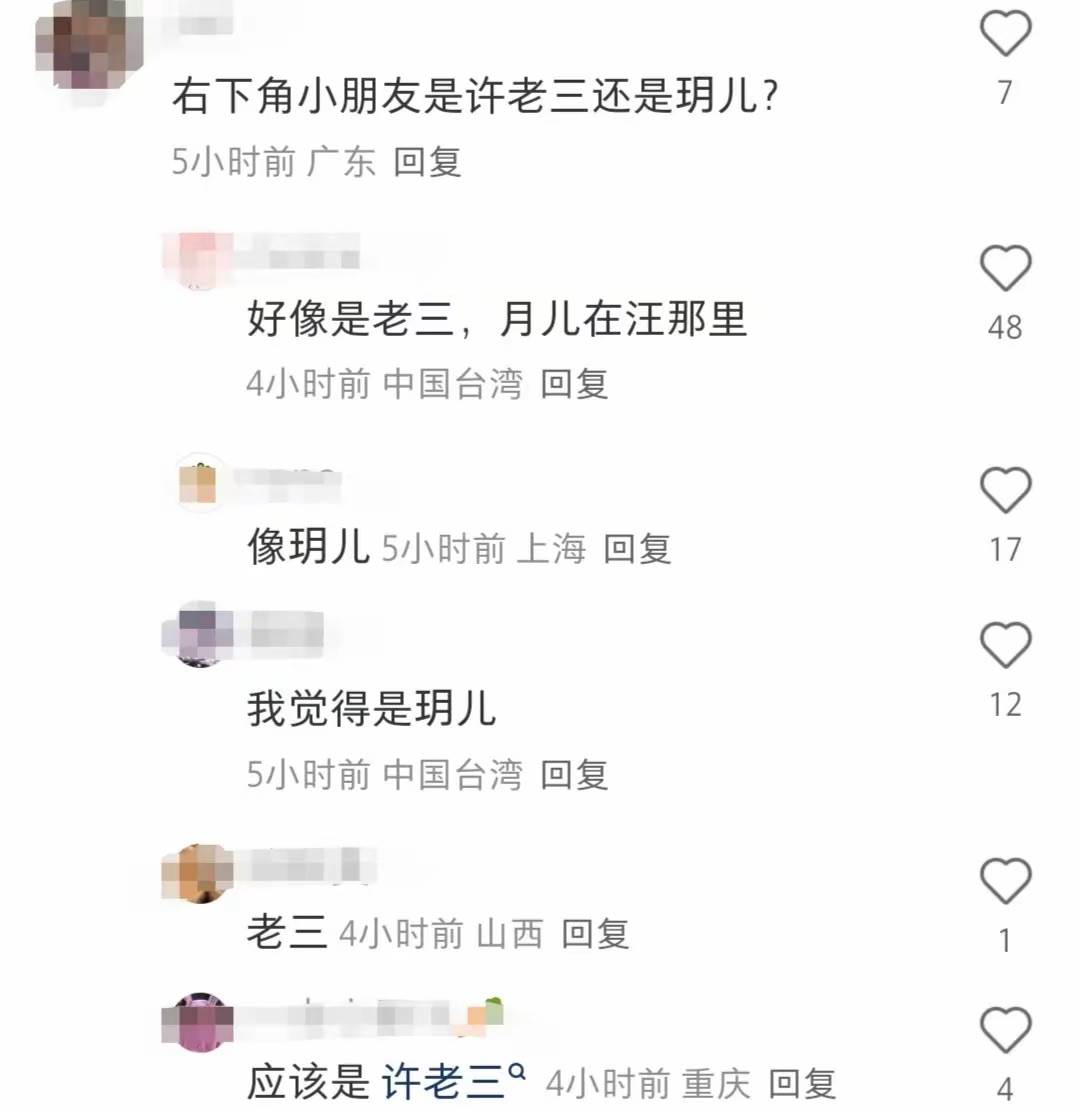Reply to 老三 comment from 山西
This screenshot has height=1114, width=1080.
click(x=594, y=934)
